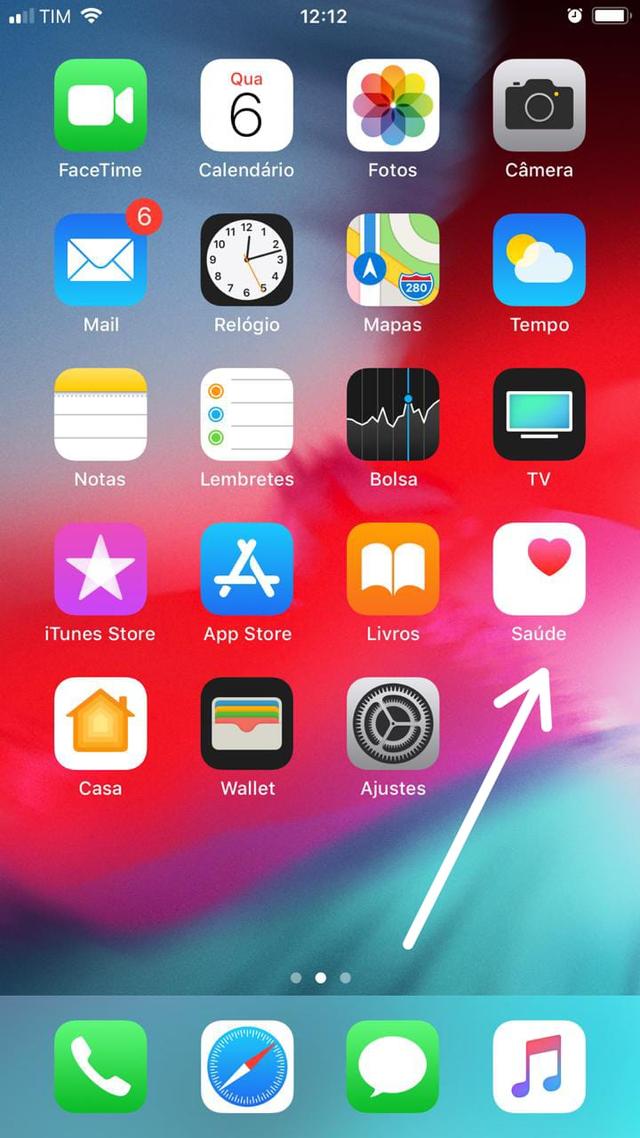Open the Ajustes settings app
640x1138 pixels.
click(x=393, y=723)
